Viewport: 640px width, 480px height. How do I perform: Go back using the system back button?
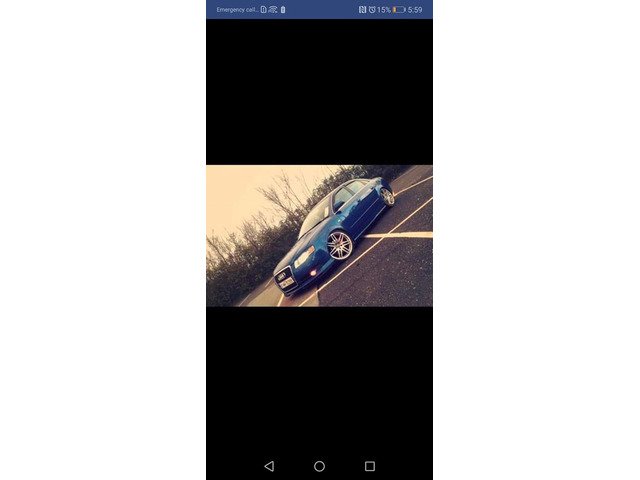268,466
